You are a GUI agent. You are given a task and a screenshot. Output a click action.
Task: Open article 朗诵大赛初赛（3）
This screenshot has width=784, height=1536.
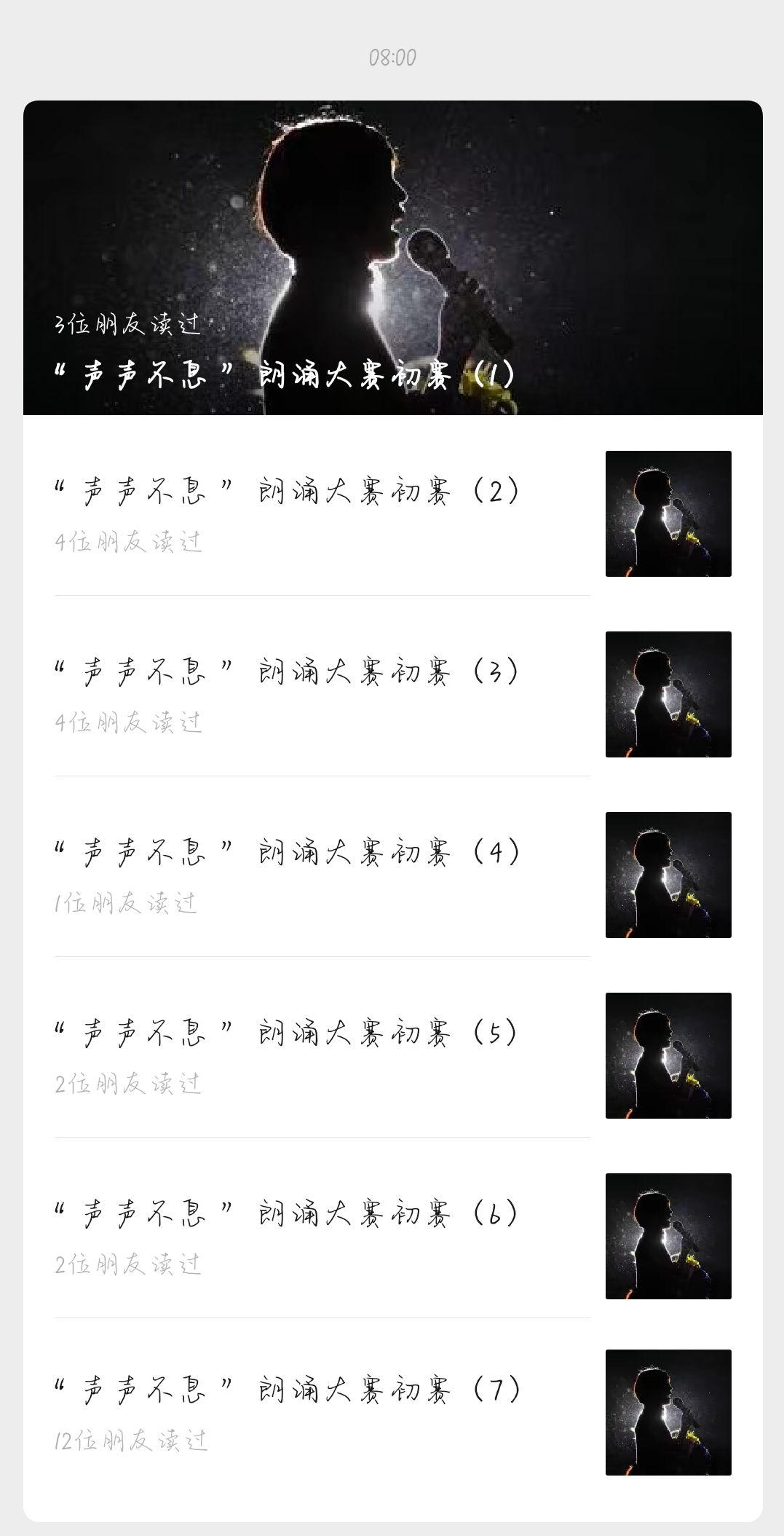click(x=392, y=694)
